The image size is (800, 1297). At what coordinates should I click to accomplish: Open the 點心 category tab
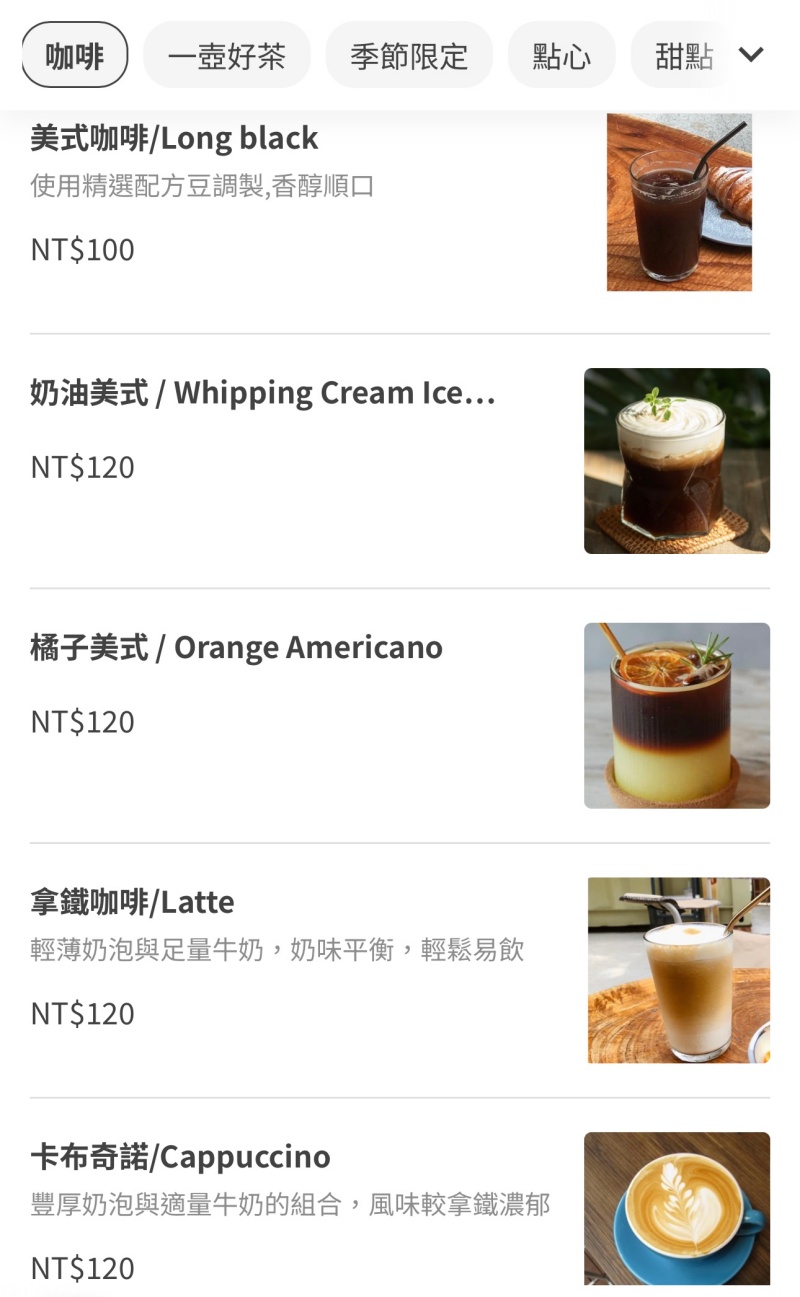click(561, 55)
